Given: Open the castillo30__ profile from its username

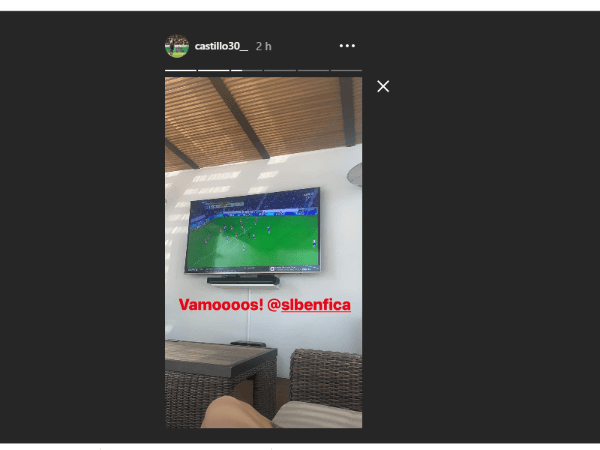Looking at the screenshot, I should click(x=220, y=46).
